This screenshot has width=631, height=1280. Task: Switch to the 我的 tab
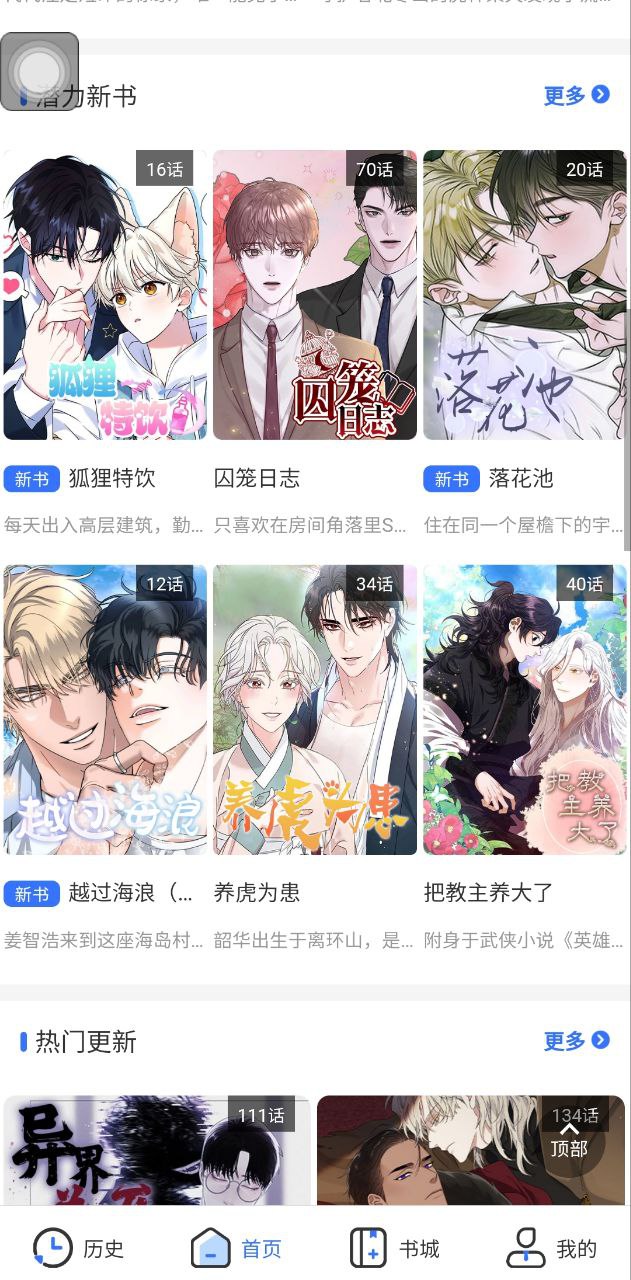(552, 1248)
